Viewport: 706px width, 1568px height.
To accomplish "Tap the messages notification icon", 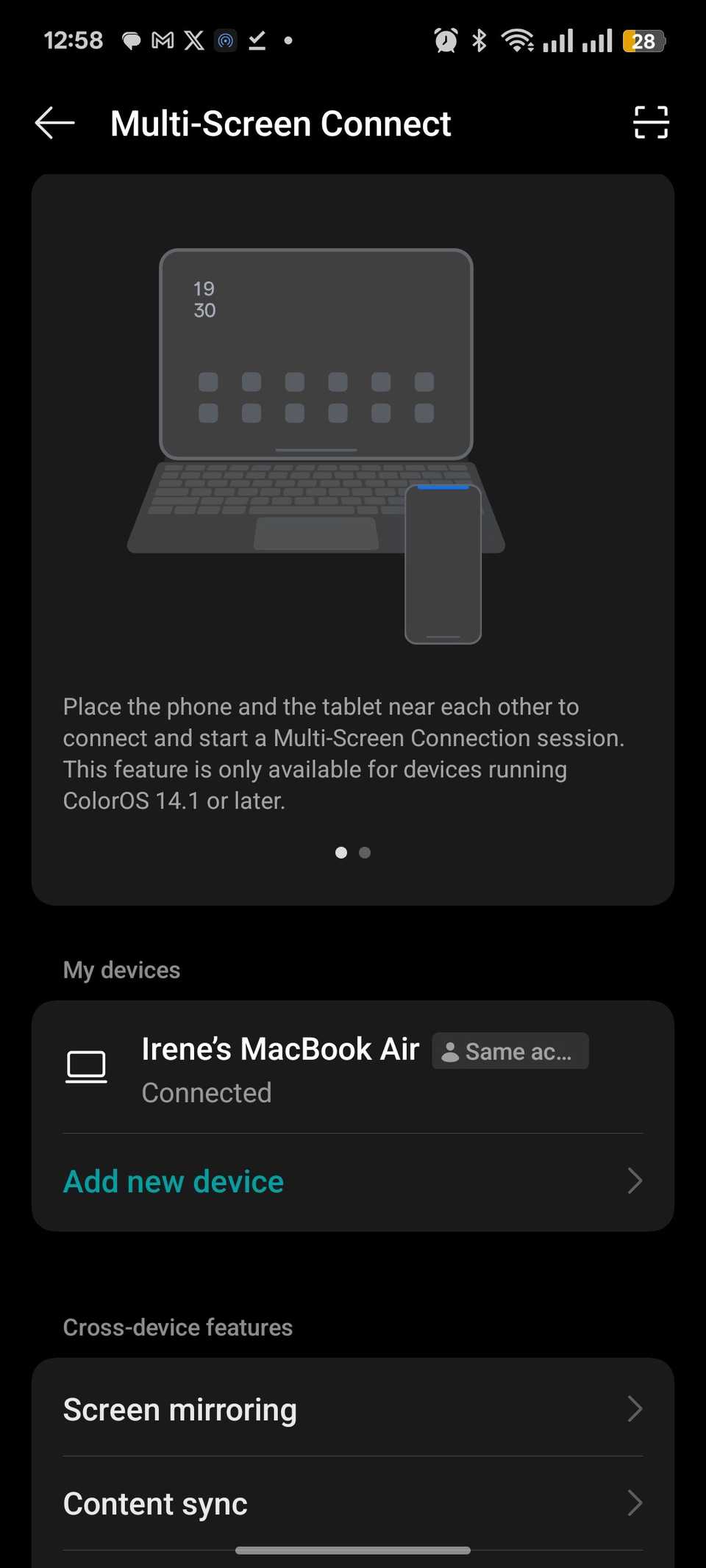I will [x=129, y=40].
